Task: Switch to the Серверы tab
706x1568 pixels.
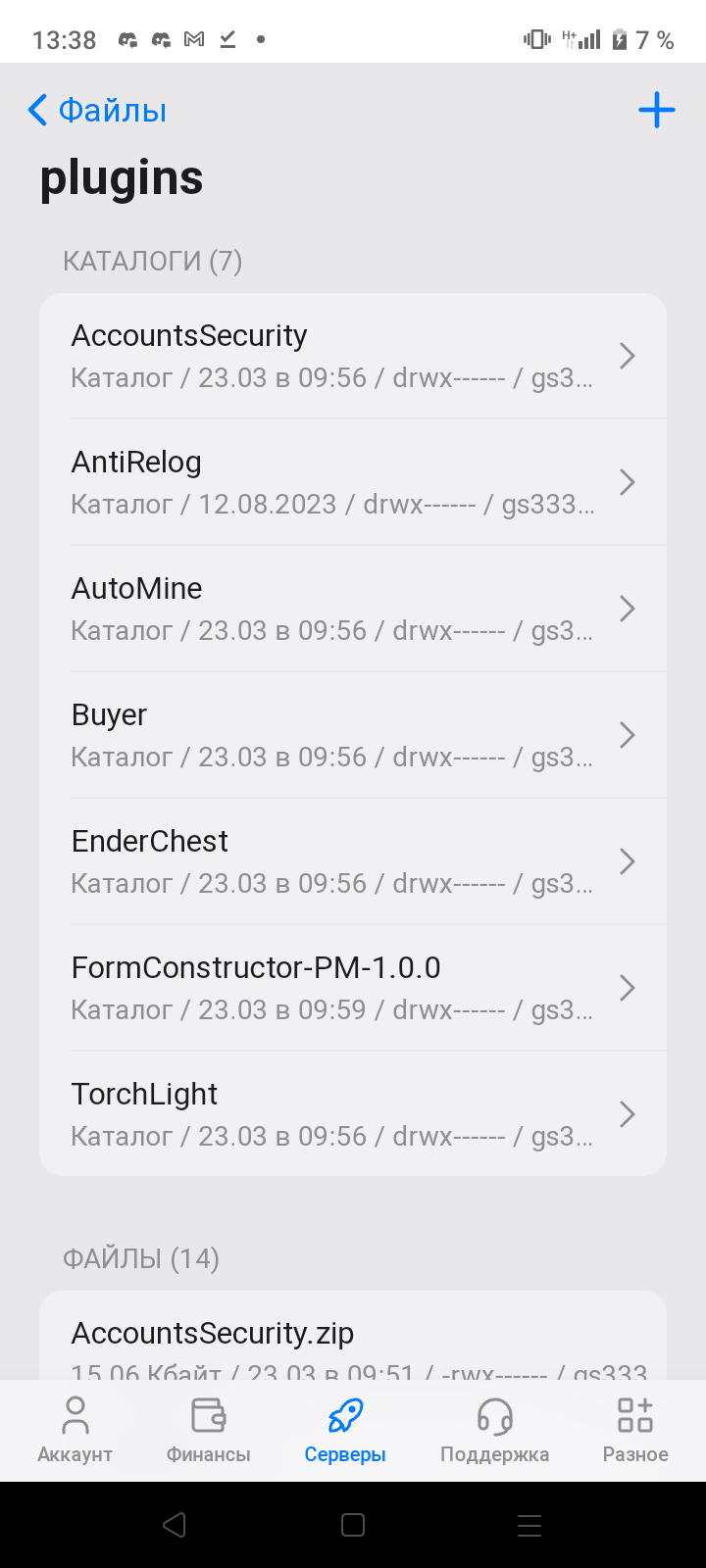Action: pos(345,1431)
